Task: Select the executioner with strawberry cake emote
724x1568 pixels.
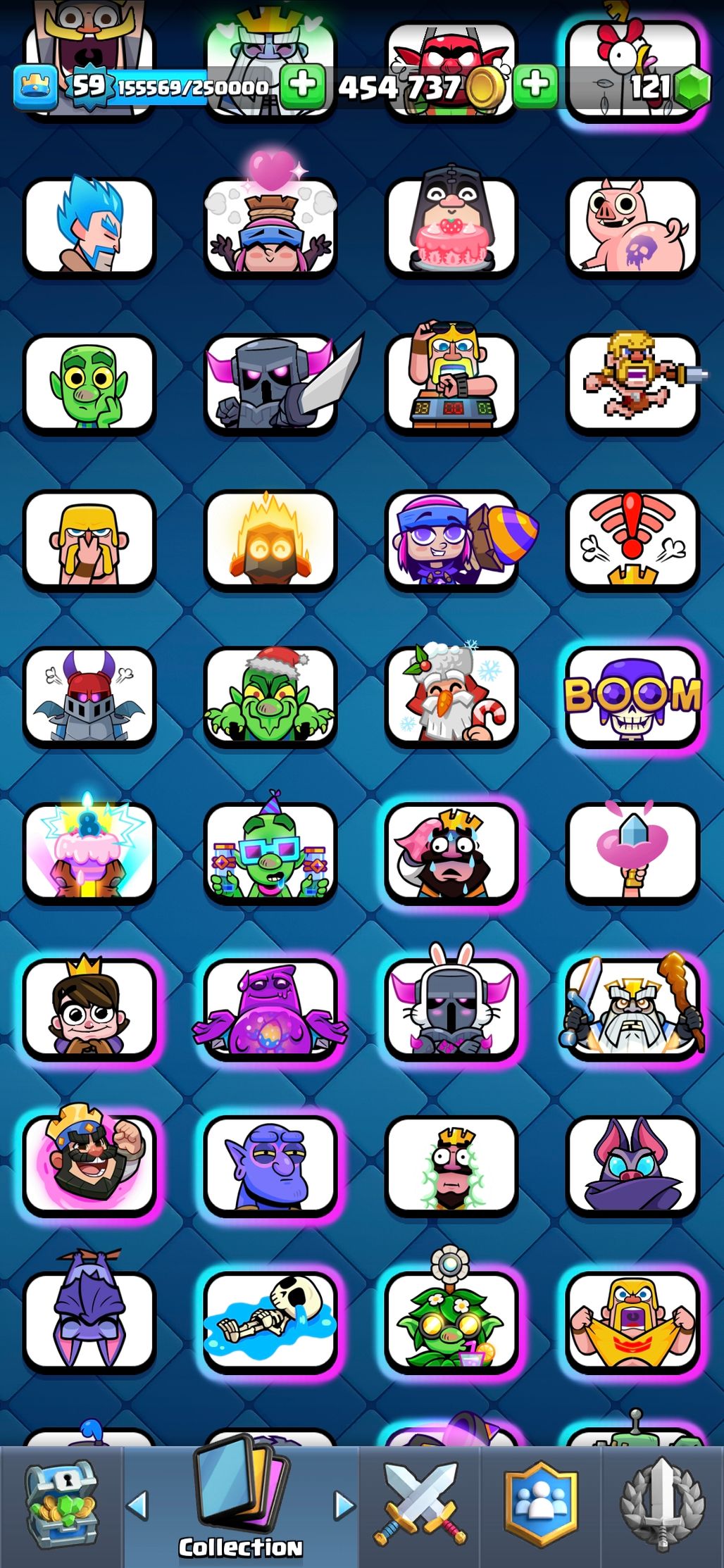Action: pos(451,227)
